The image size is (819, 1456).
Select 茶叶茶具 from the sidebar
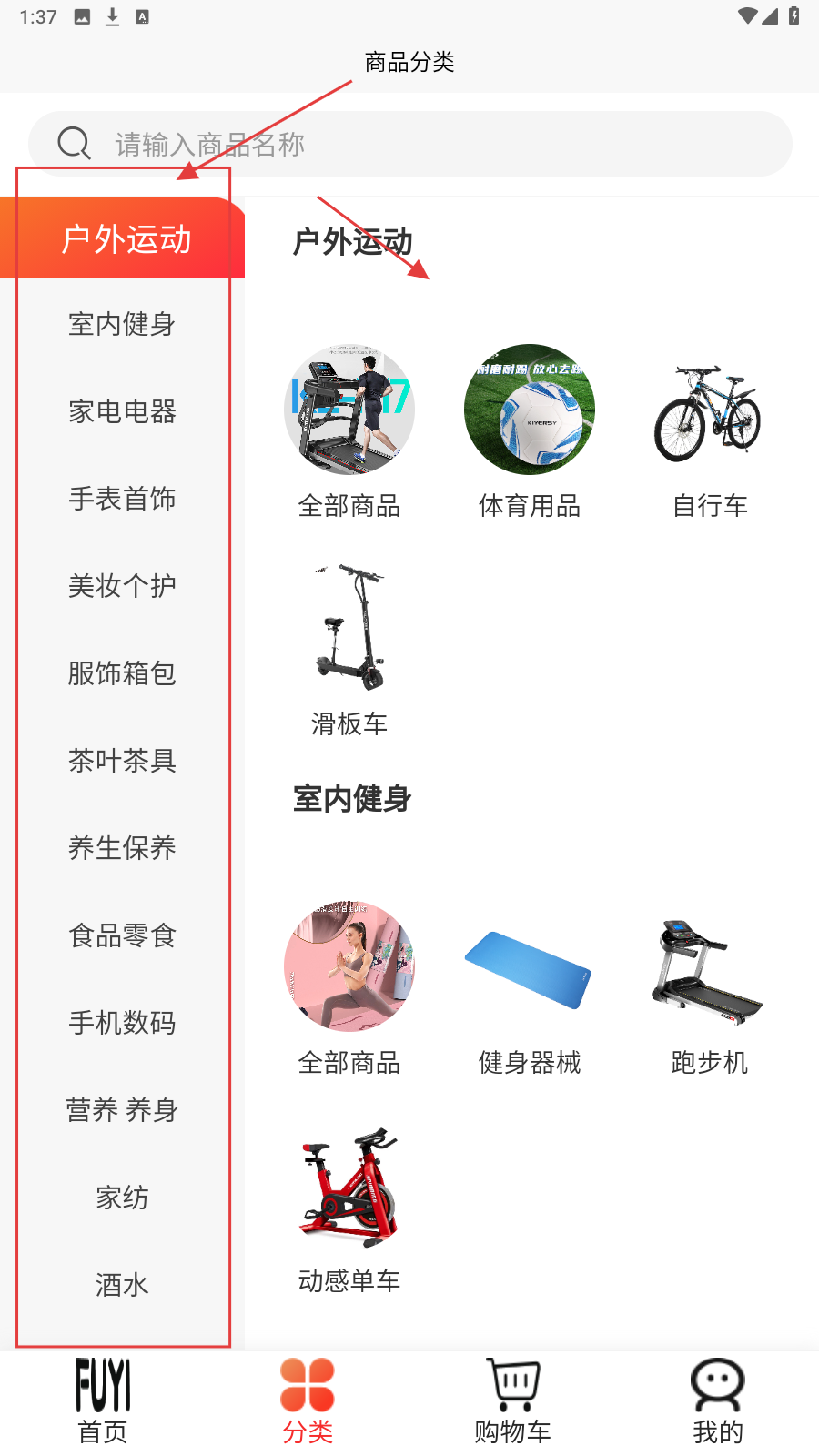click(122, 761)
